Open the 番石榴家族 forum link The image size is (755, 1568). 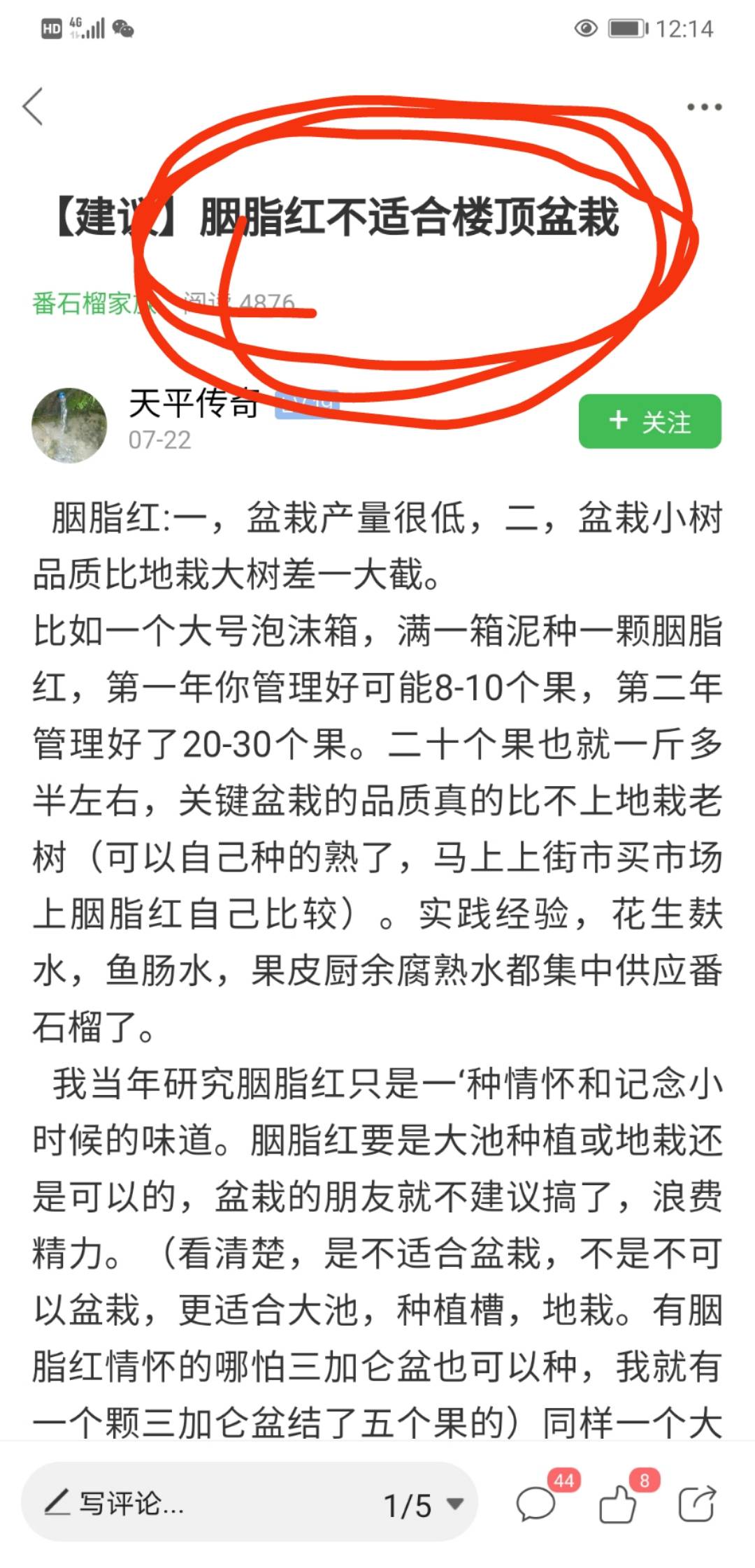pyautogui.click(x=94, y=303)
